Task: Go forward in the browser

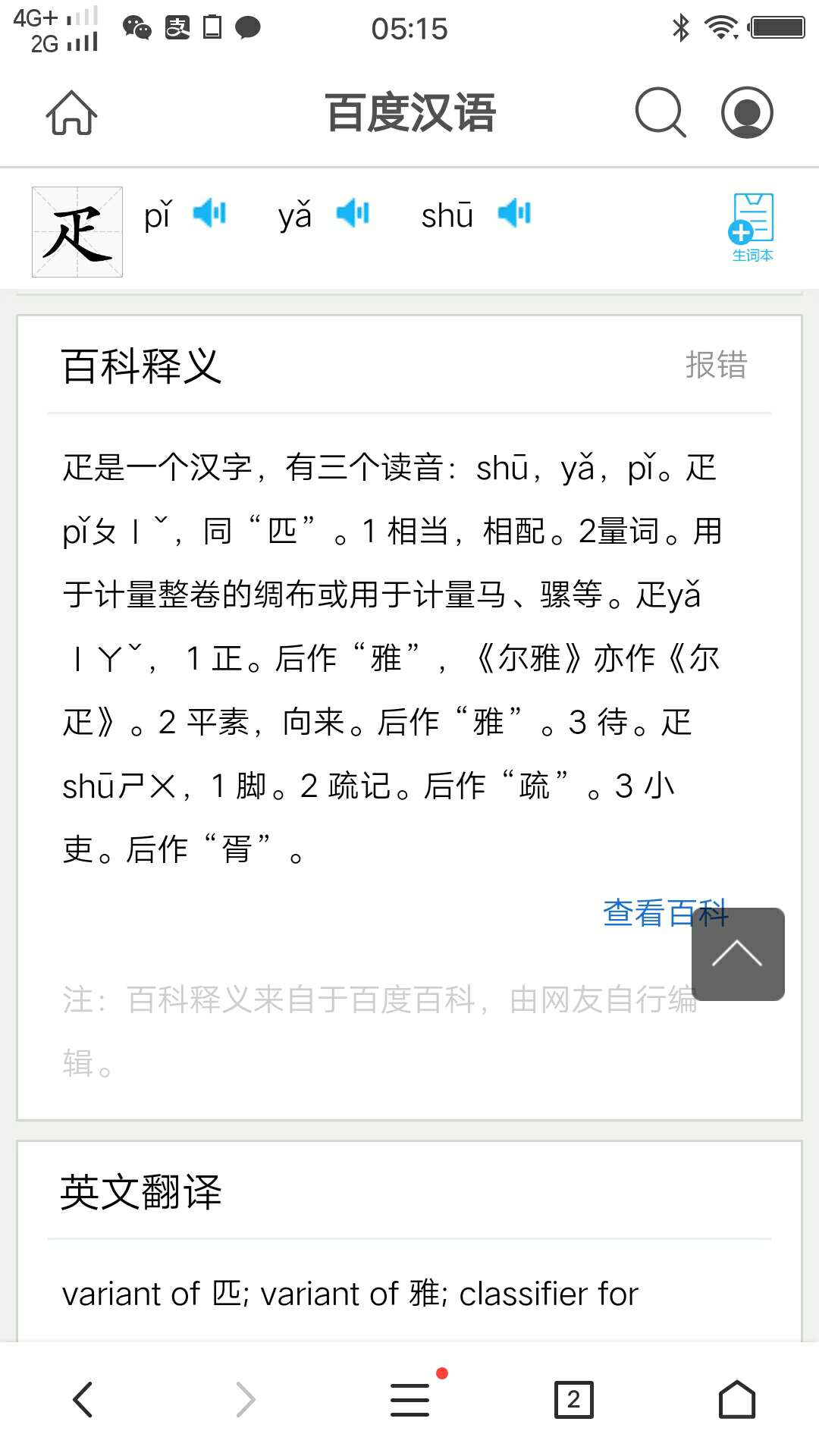Action: 246,1399
